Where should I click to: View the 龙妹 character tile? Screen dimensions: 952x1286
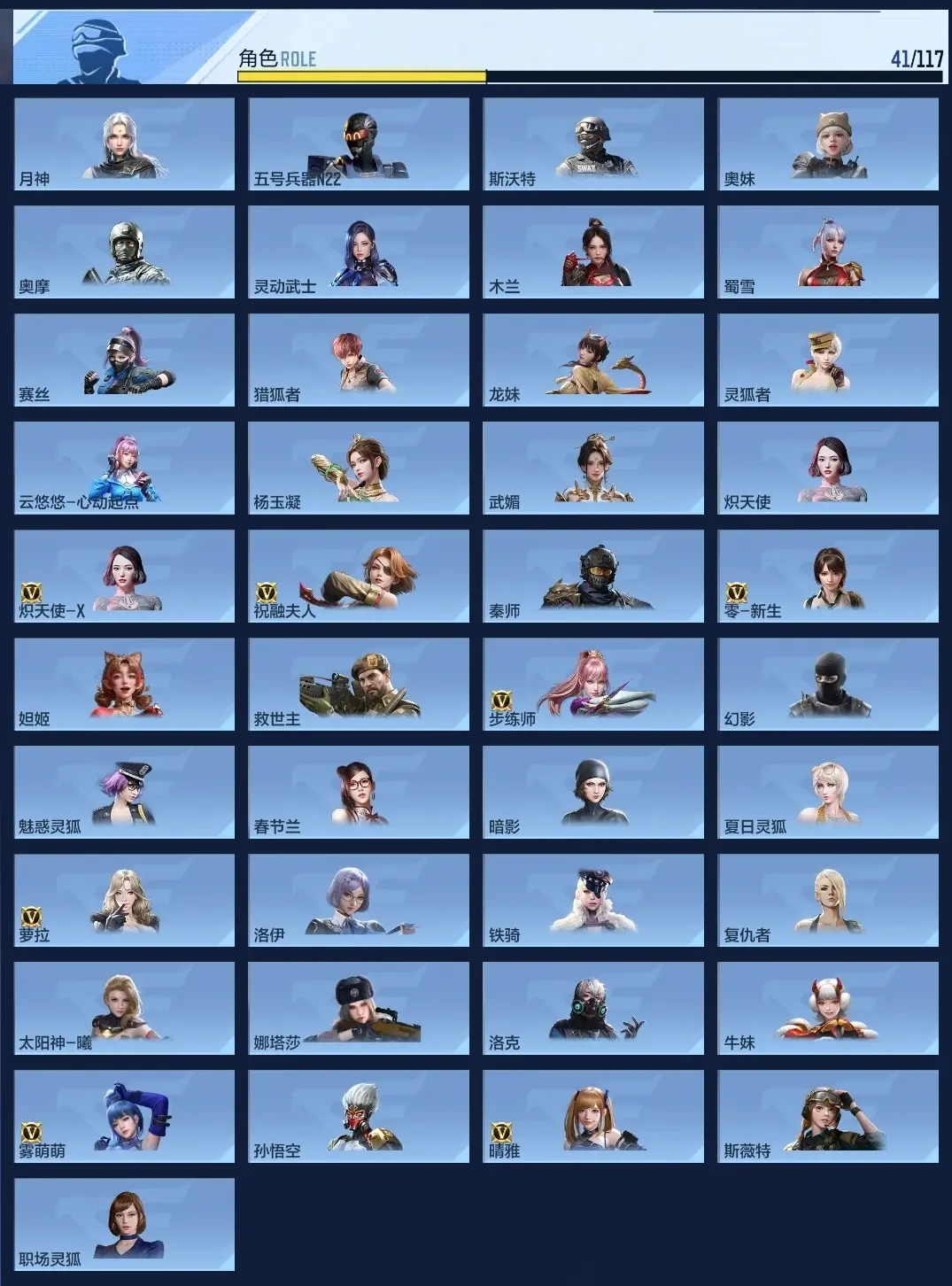click(x=593, y=360)
